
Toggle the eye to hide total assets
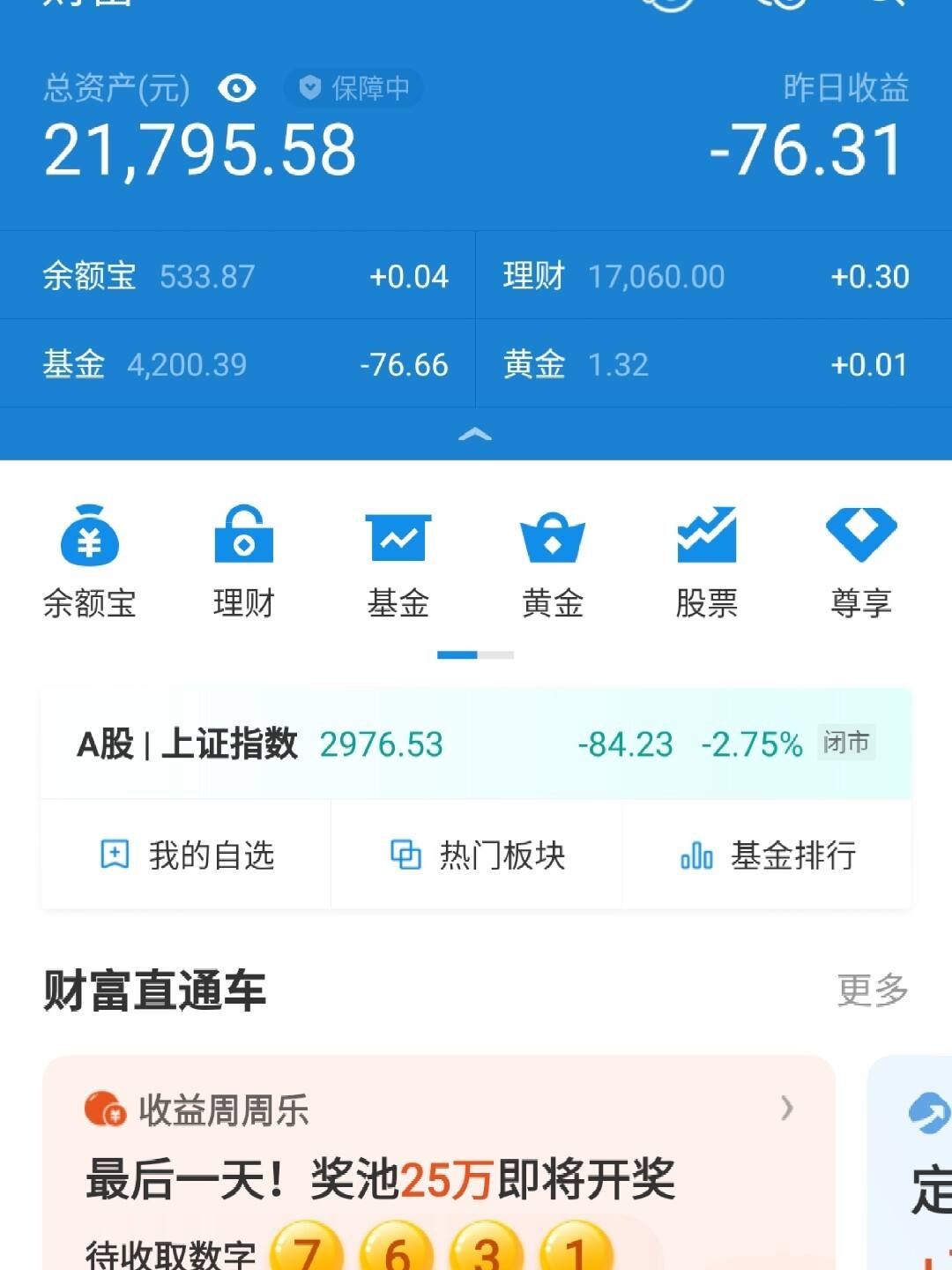pyautogui.click(x=236, y=88)
